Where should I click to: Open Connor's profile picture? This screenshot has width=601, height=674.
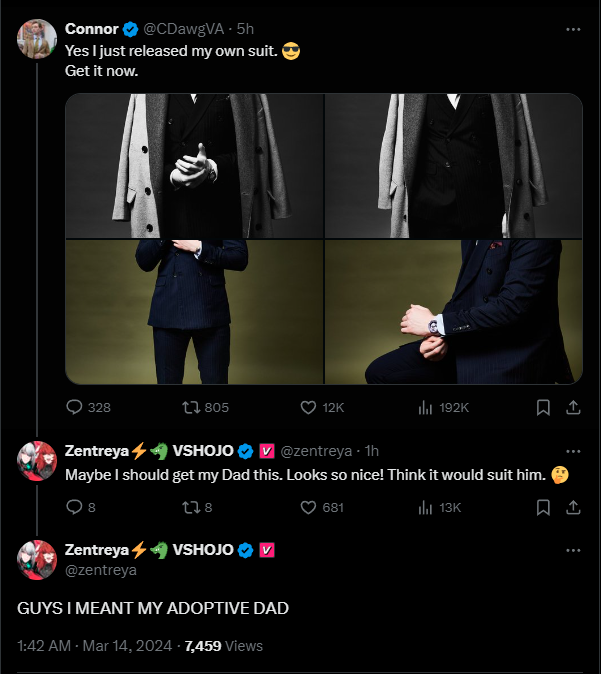click(37, 37)
